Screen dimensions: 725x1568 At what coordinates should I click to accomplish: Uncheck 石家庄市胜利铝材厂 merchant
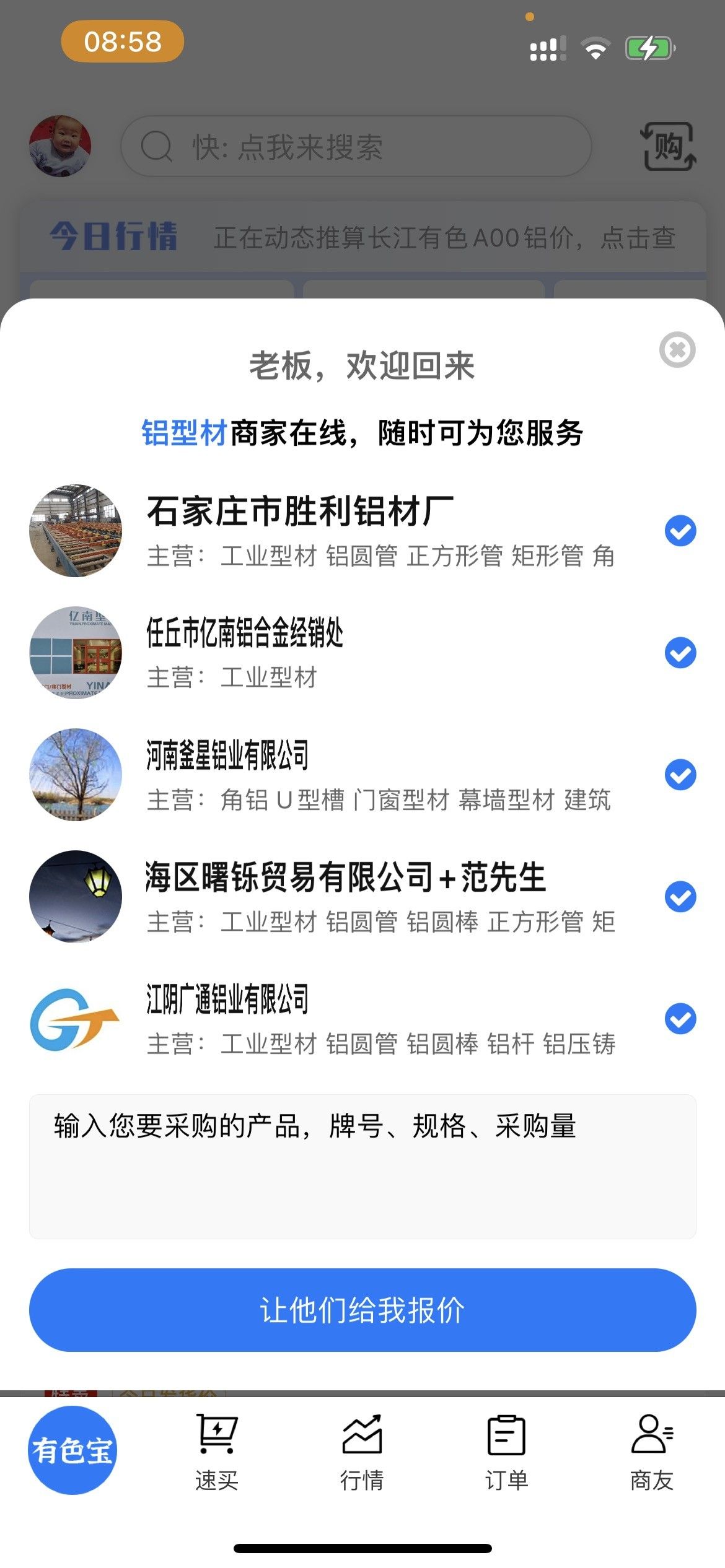point(680,531)
